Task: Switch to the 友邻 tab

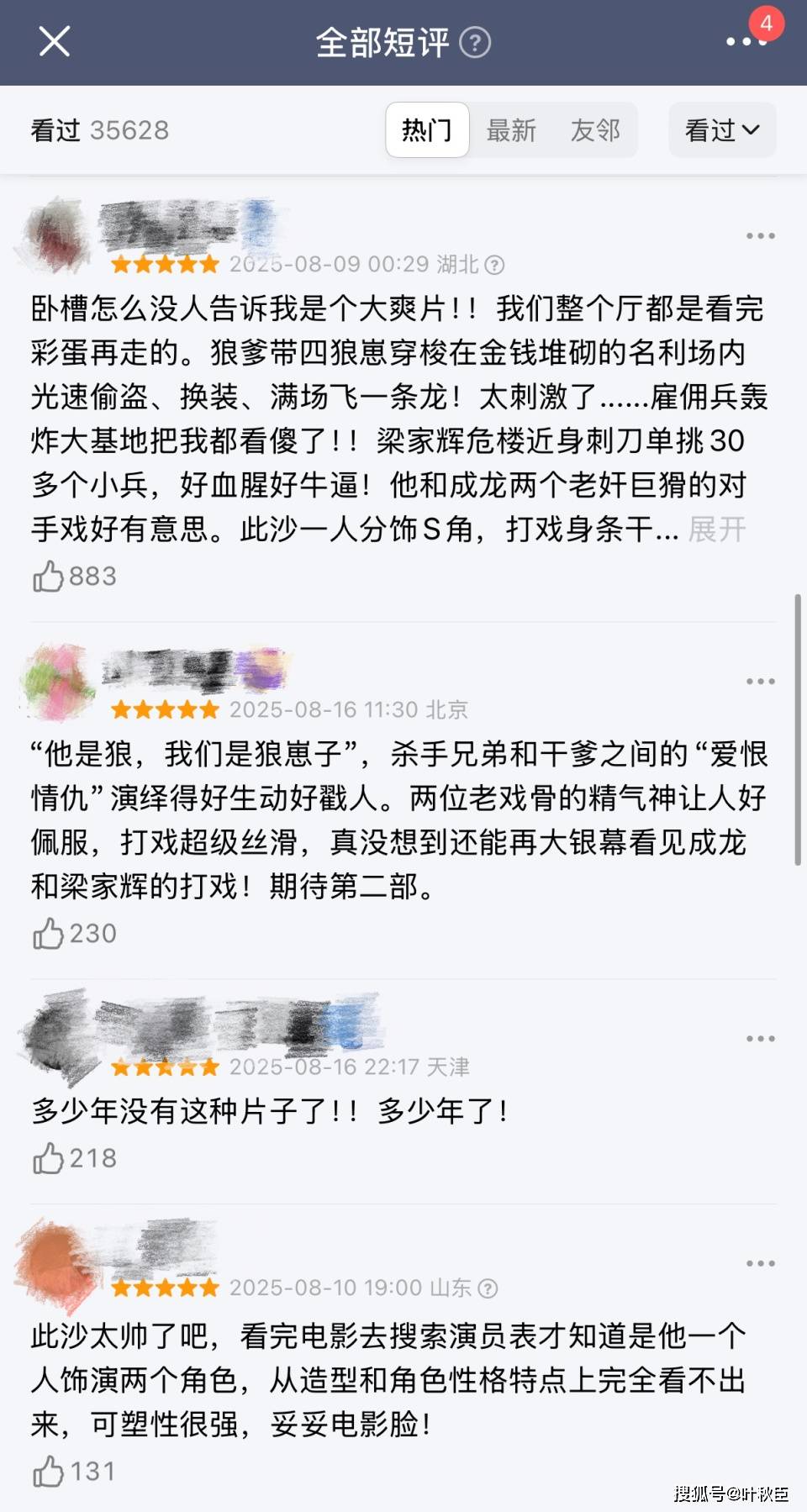Action: point(595,130)
